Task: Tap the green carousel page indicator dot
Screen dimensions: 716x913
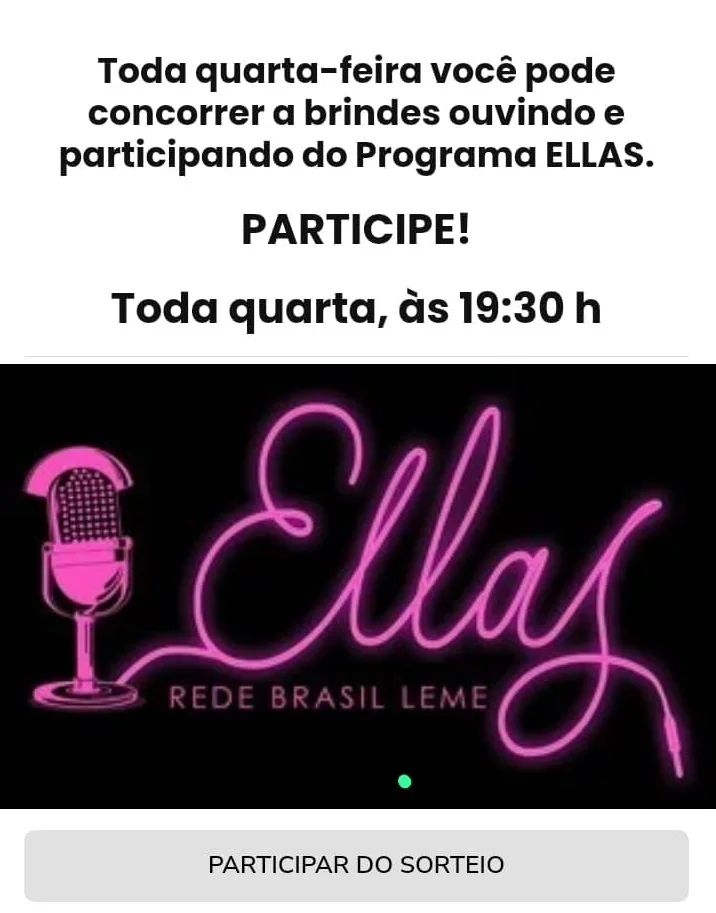Action: pos(404,781)
